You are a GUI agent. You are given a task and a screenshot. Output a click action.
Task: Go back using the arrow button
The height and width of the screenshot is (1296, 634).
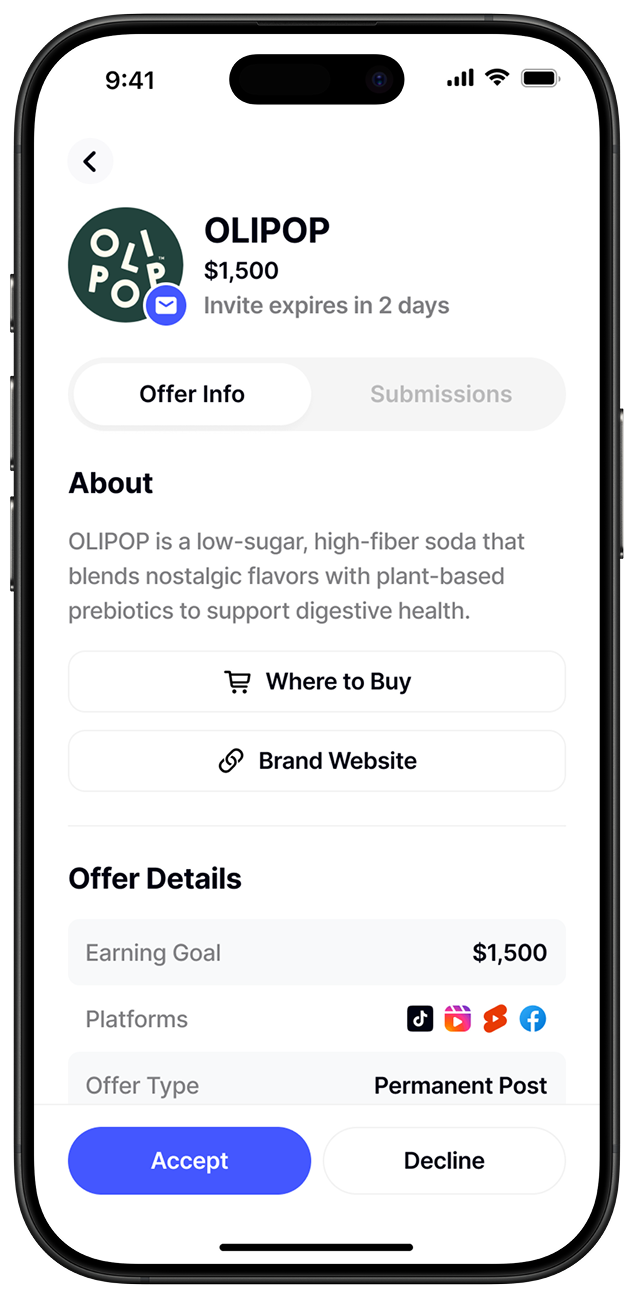pos(91,162)
